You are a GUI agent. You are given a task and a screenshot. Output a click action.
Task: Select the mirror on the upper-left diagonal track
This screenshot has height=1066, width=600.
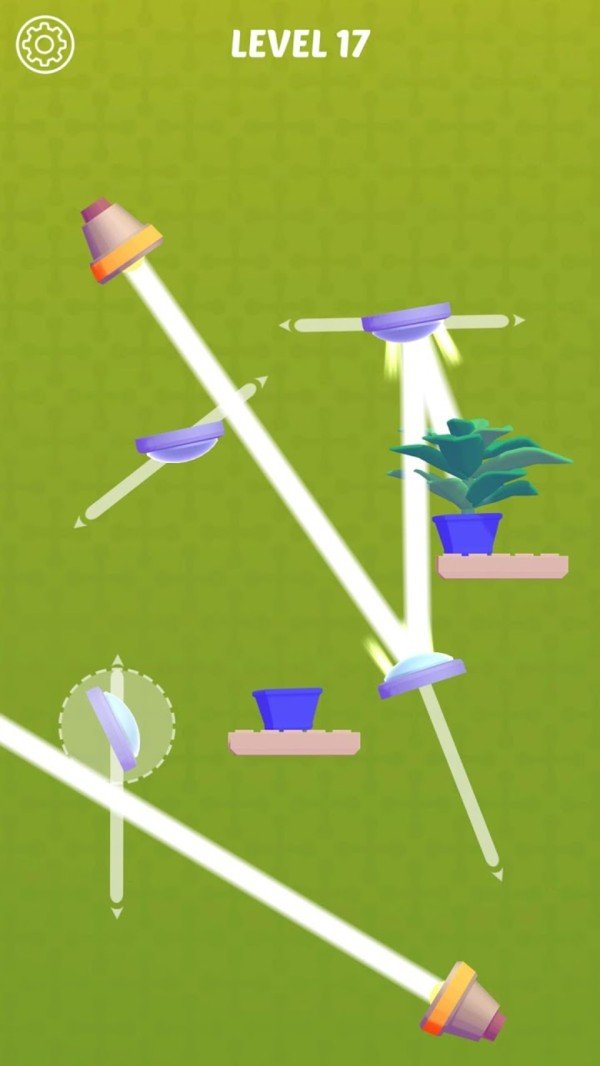[180, 441]
